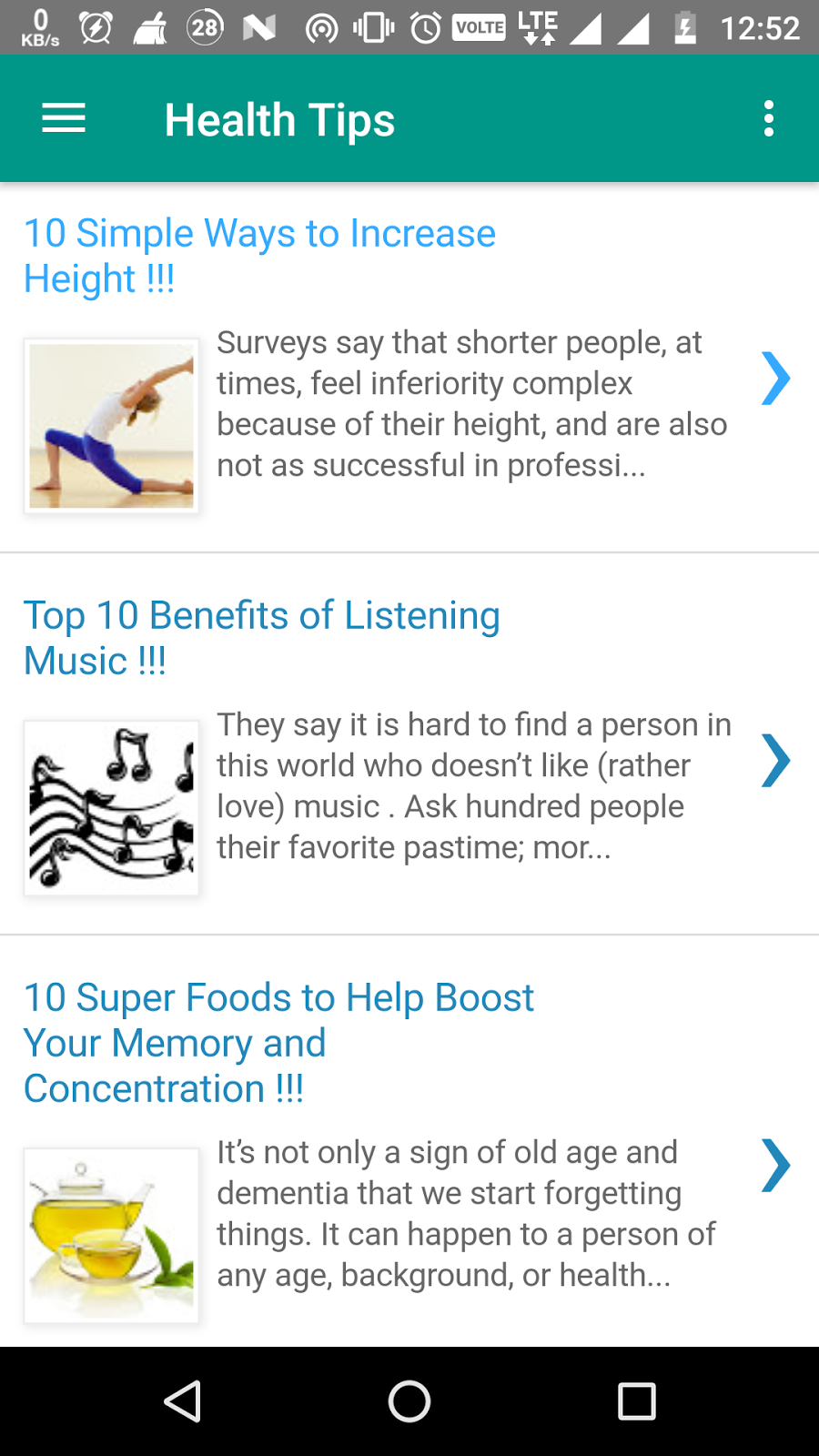Tap the green tea thumbnail
The image size is (819, 1456).
pos(111,1236)
